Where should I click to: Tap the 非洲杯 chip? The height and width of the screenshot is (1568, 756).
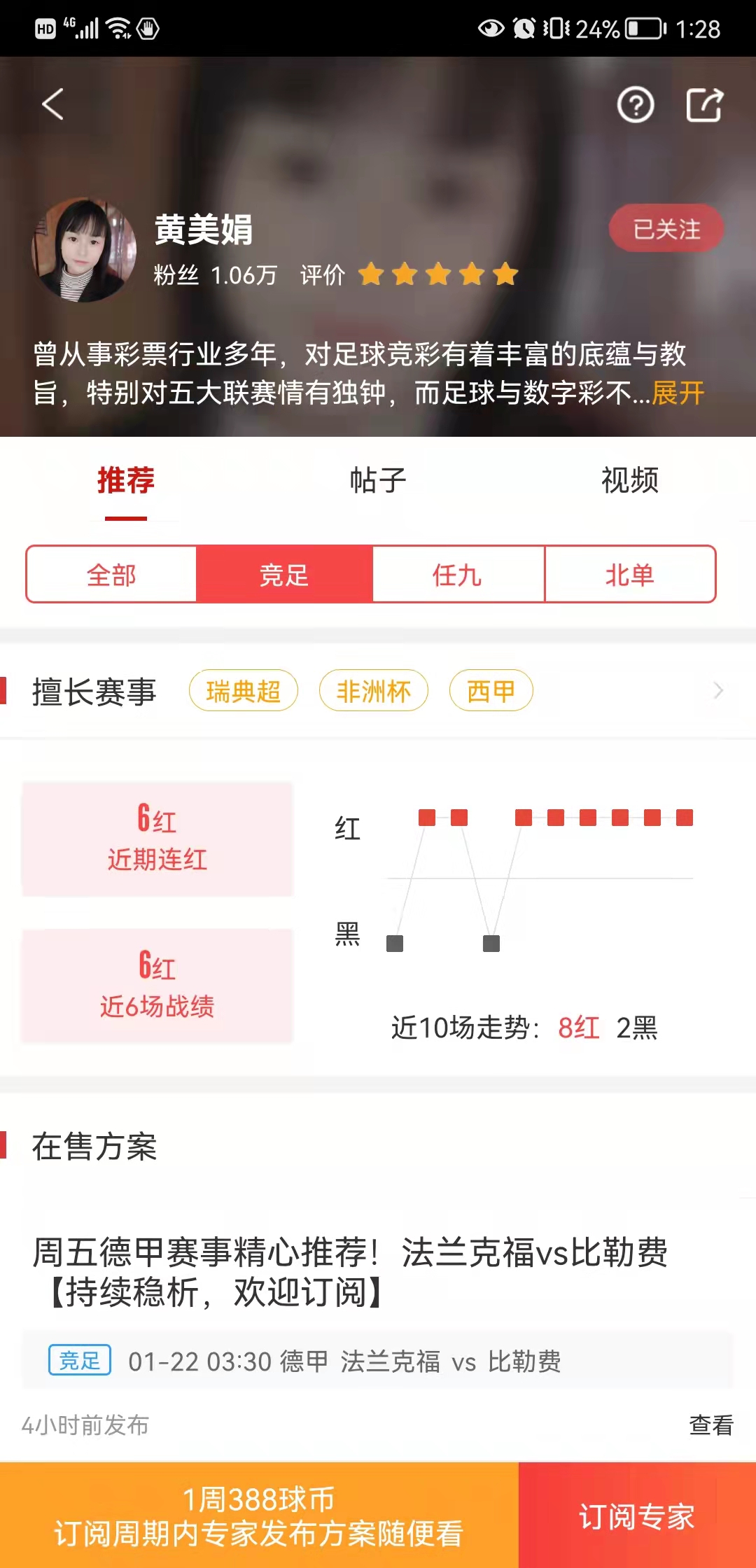click(x=373, y=692)
